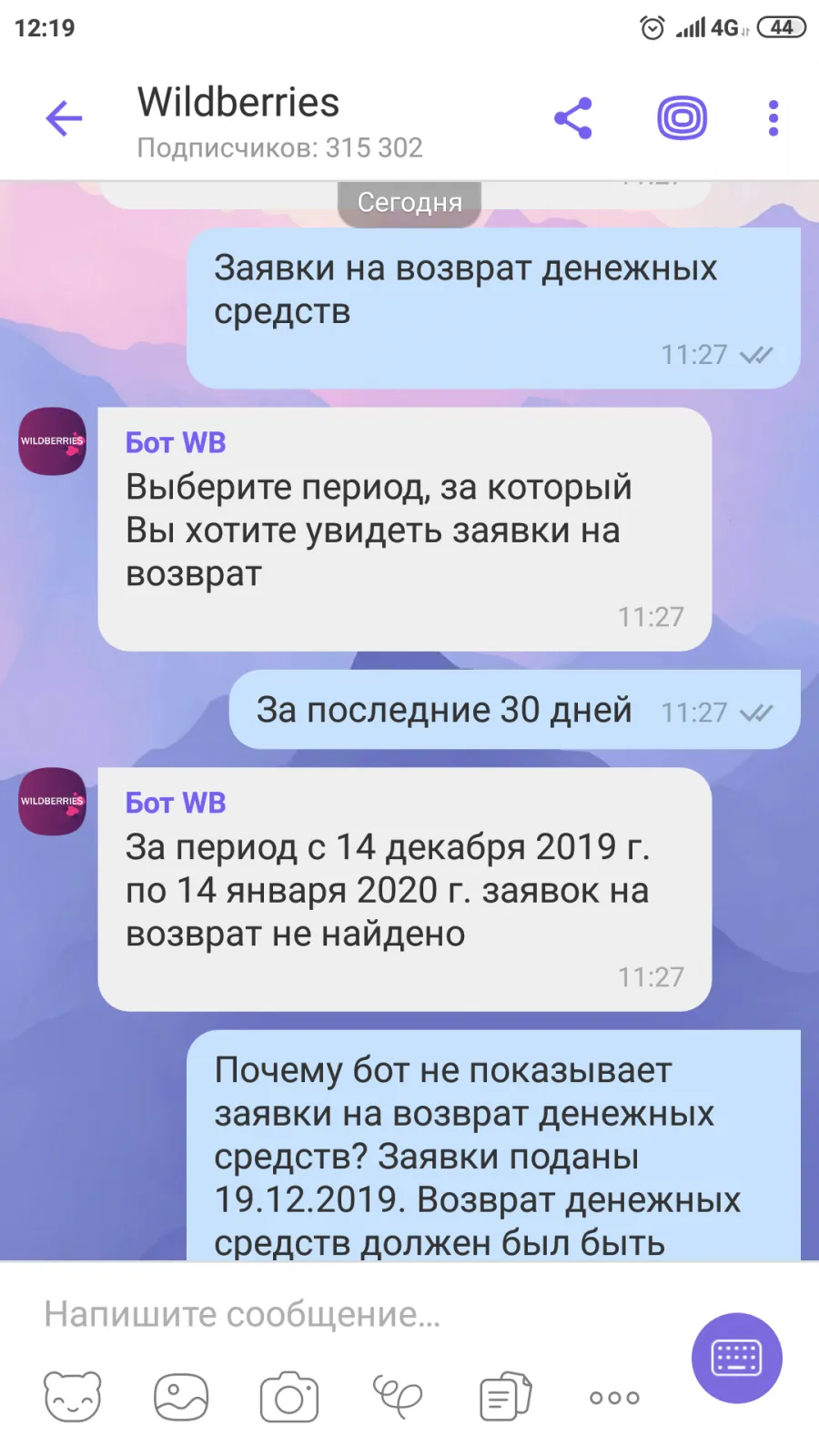The width and height of the screenshot is (819, 1456).
Task: Share the Wildberries public account
Action: pyautogui.click(x=573, y=118)
